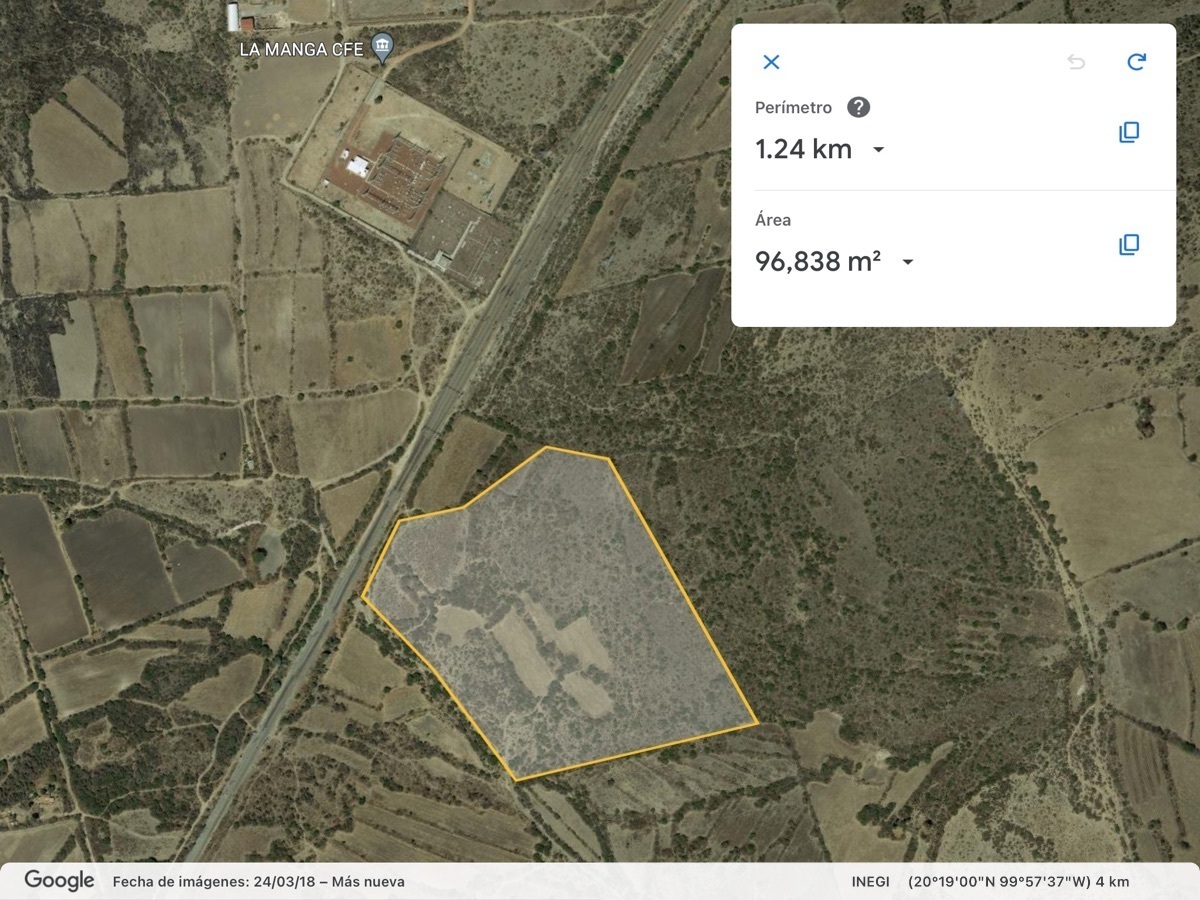Open the Perímetro help question mark
This screenshot has width=1200, height=900.
tap(858, 108)
